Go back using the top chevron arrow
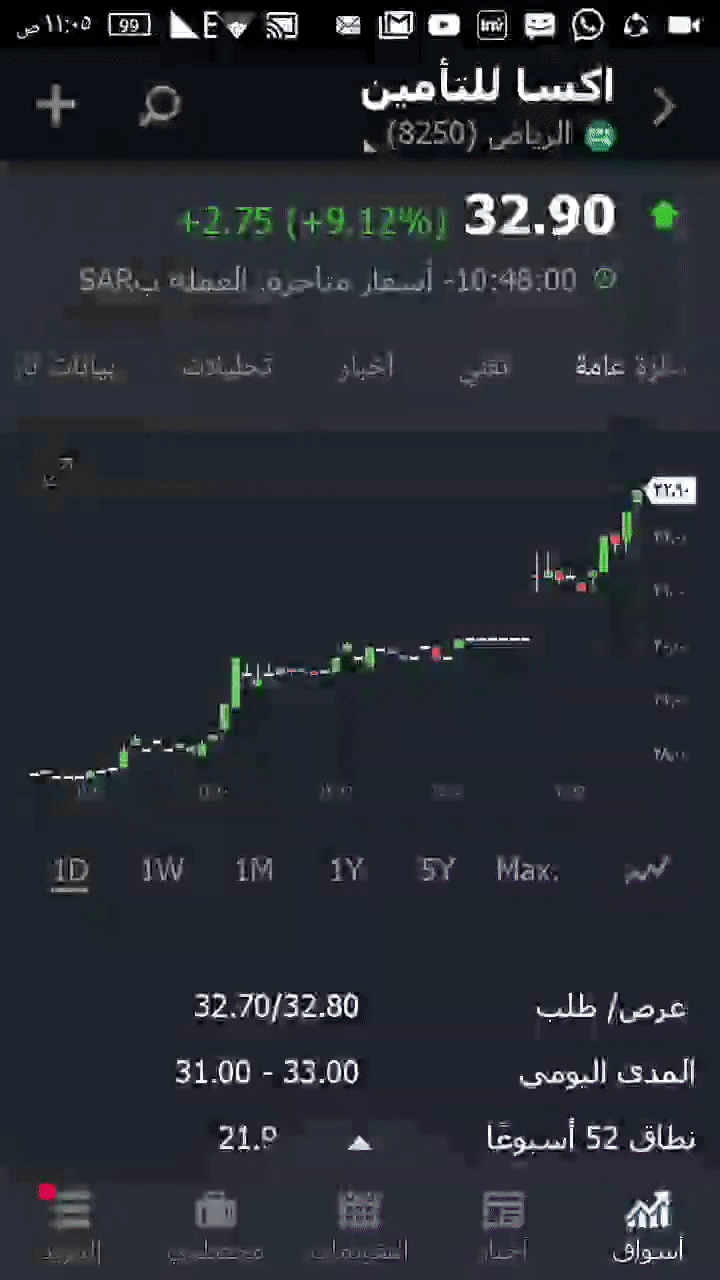Image resolution: width=720 pixels, height=1280 pixels. pos(664,106)
